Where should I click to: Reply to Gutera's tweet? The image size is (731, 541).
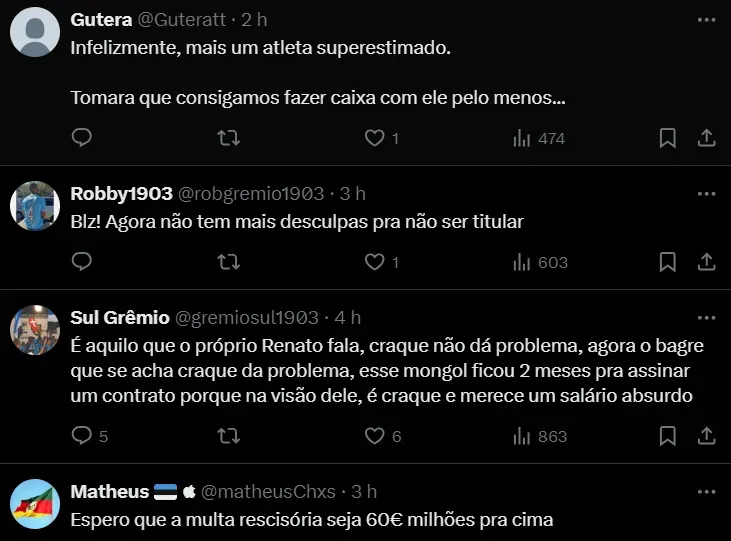[x=83, y=138]
